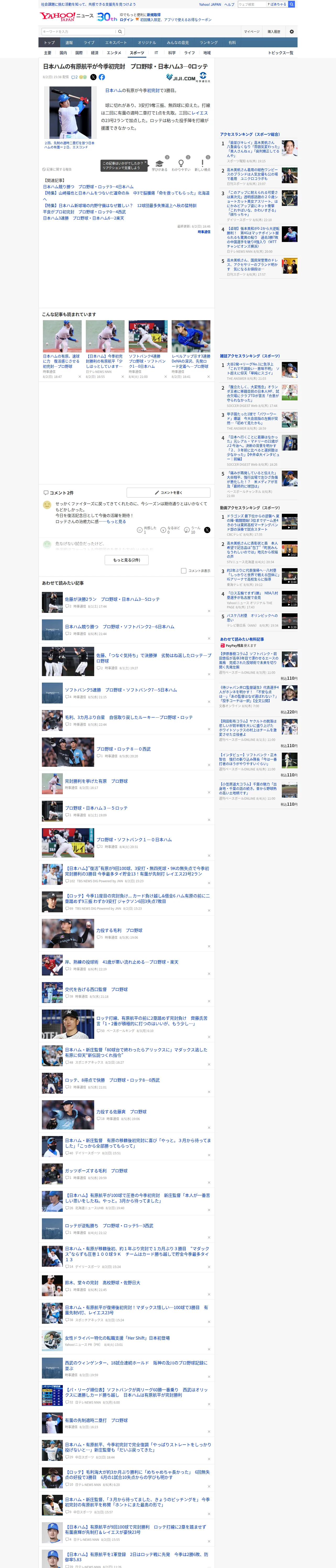The width and height of the screenshot is (336, 1568).
Task: React with わかりやすい on the article
Action: coord(181,166)
